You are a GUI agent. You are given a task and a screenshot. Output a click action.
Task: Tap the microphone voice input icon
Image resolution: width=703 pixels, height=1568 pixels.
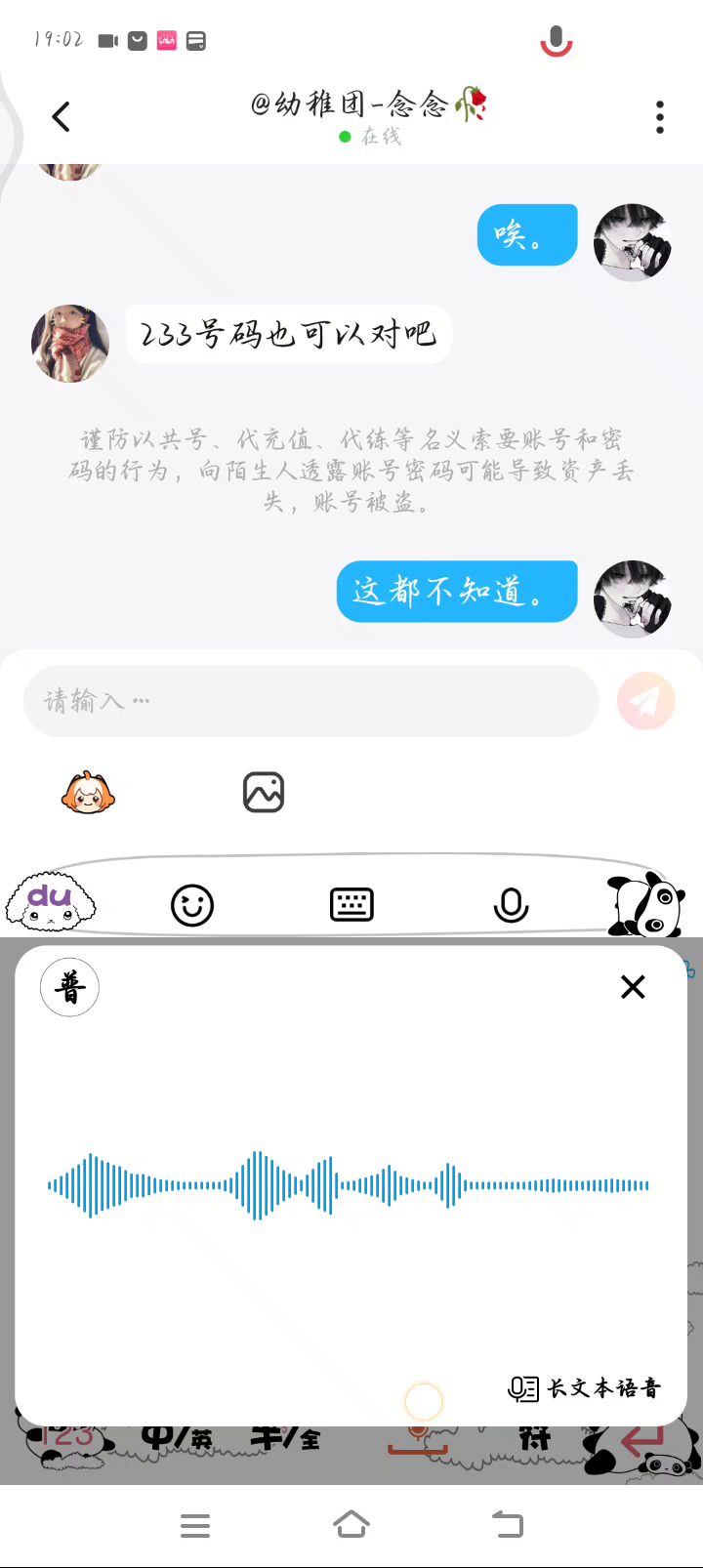pyautogui.click(x=511, y=905)
